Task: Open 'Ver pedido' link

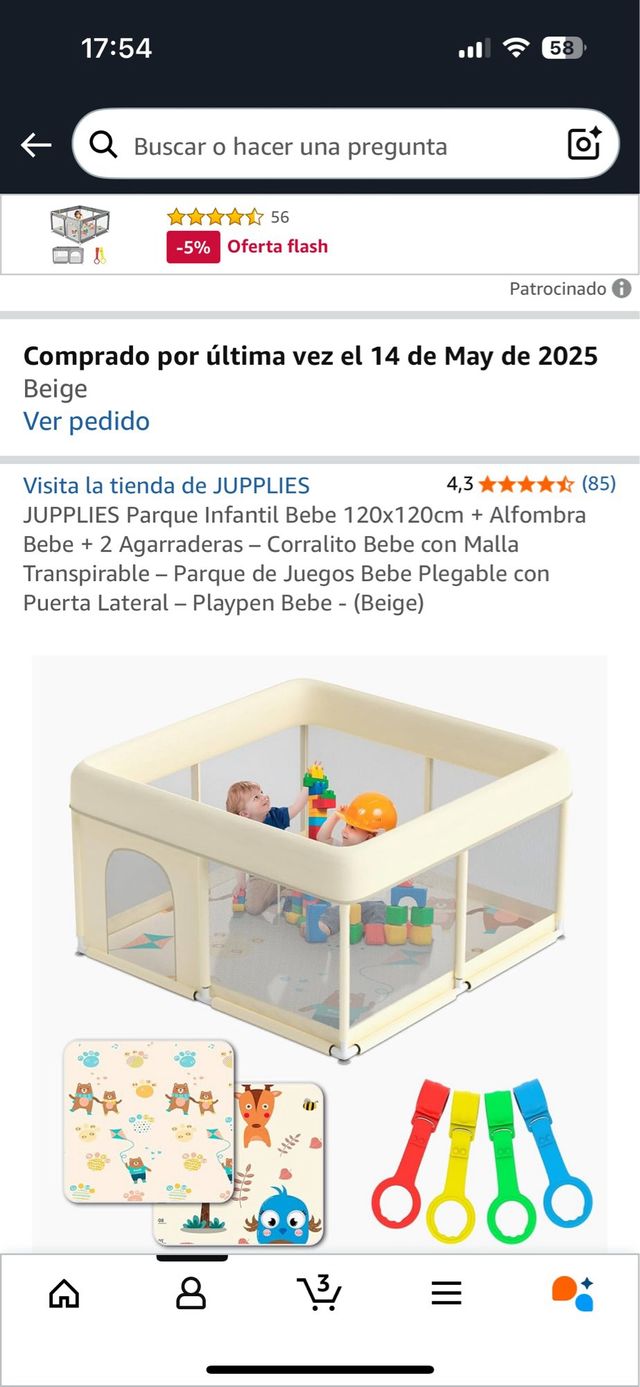Action: point(86,421)
